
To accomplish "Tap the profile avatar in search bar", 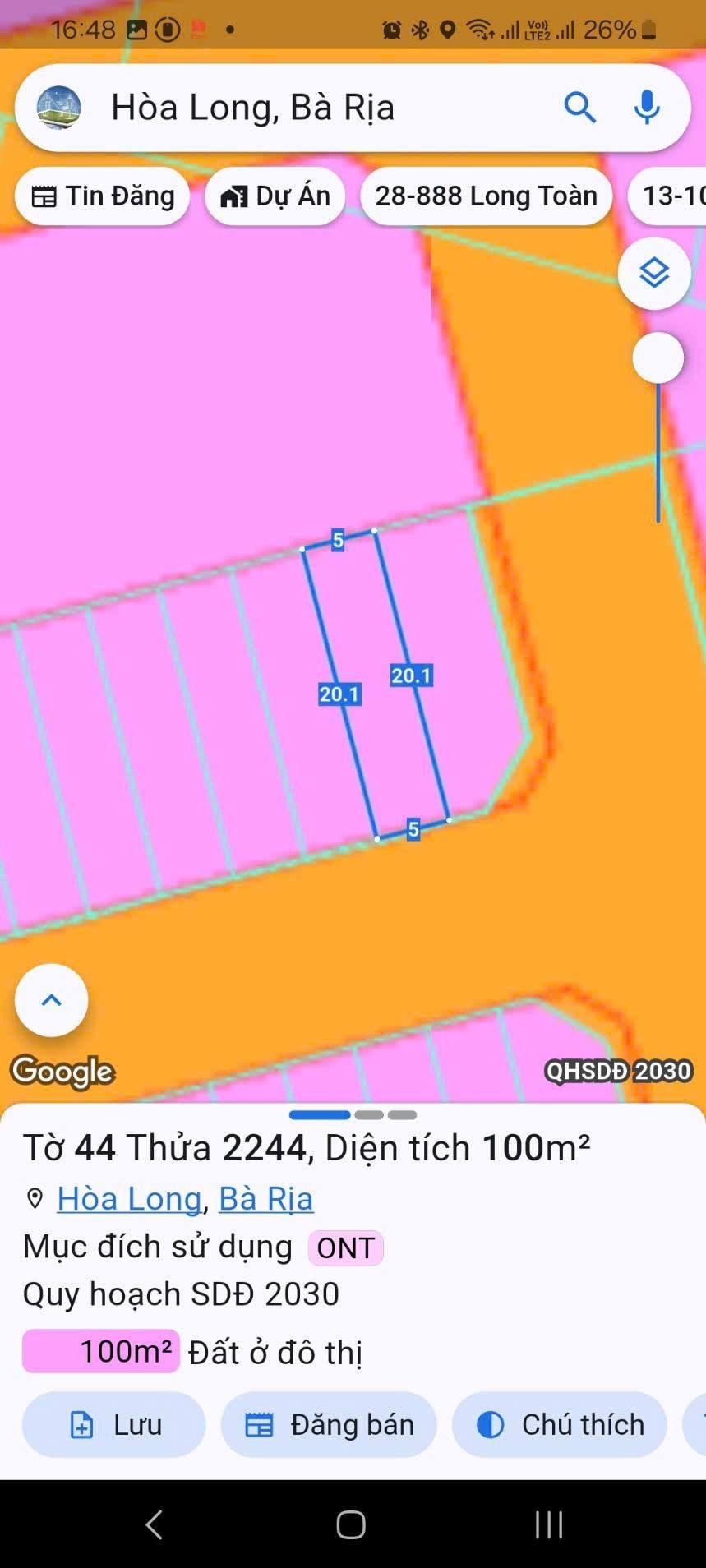I will [x=58, y=108].
